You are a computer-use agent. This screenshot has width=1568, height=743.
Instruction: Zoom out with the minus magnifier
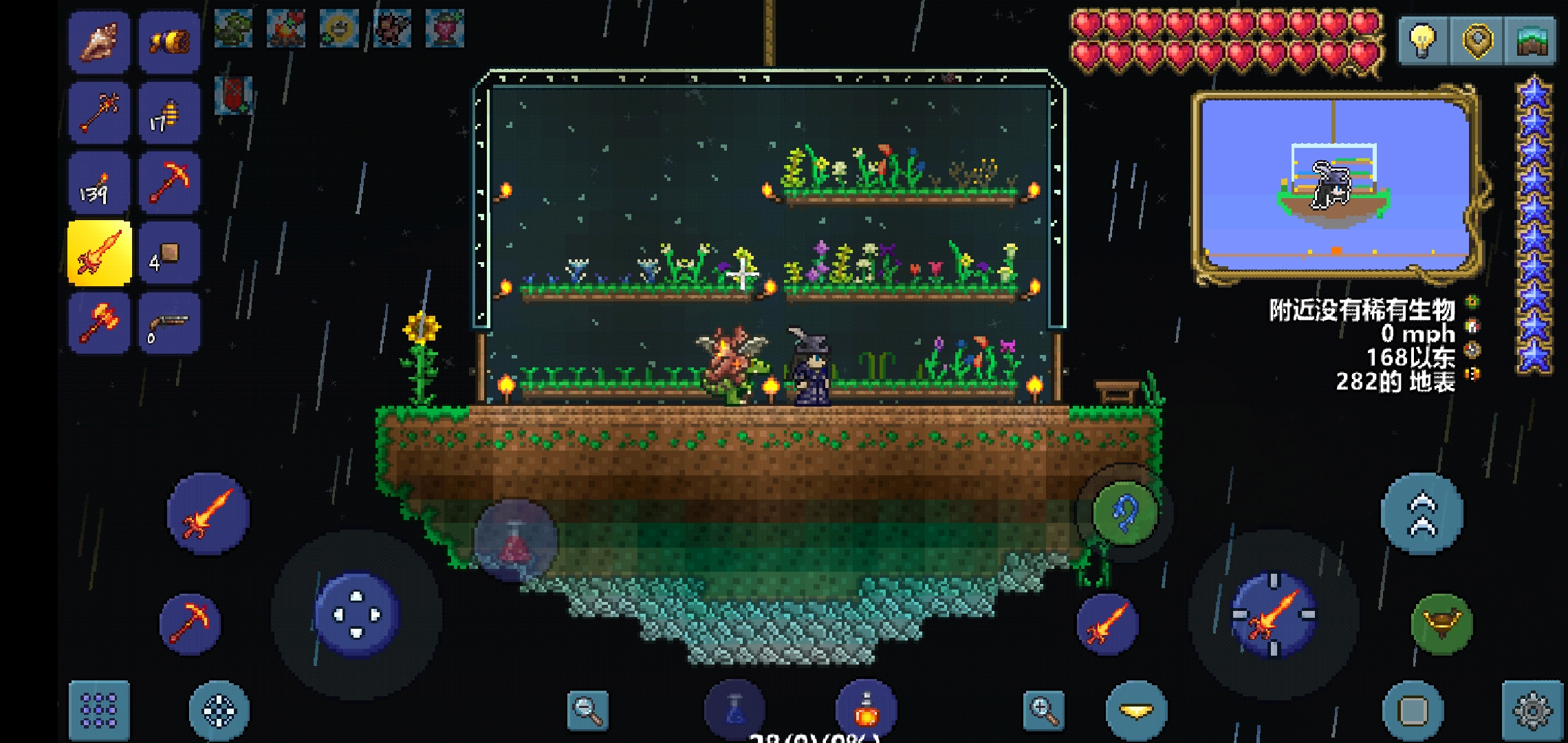[588, 710]
